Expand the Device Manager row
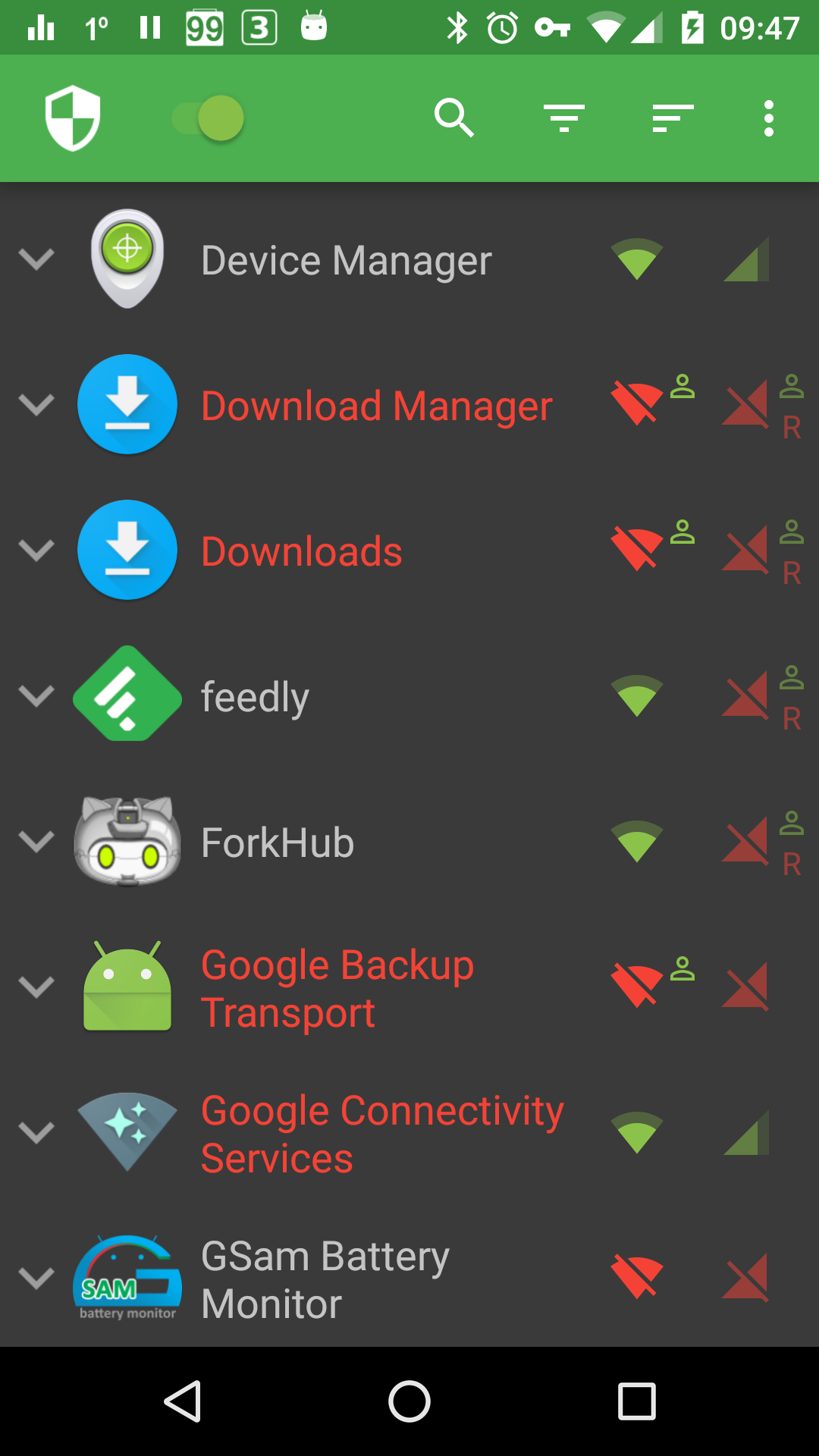This screenshot has width=819, height=1456. pyautogui.click(x=36, y=259)
